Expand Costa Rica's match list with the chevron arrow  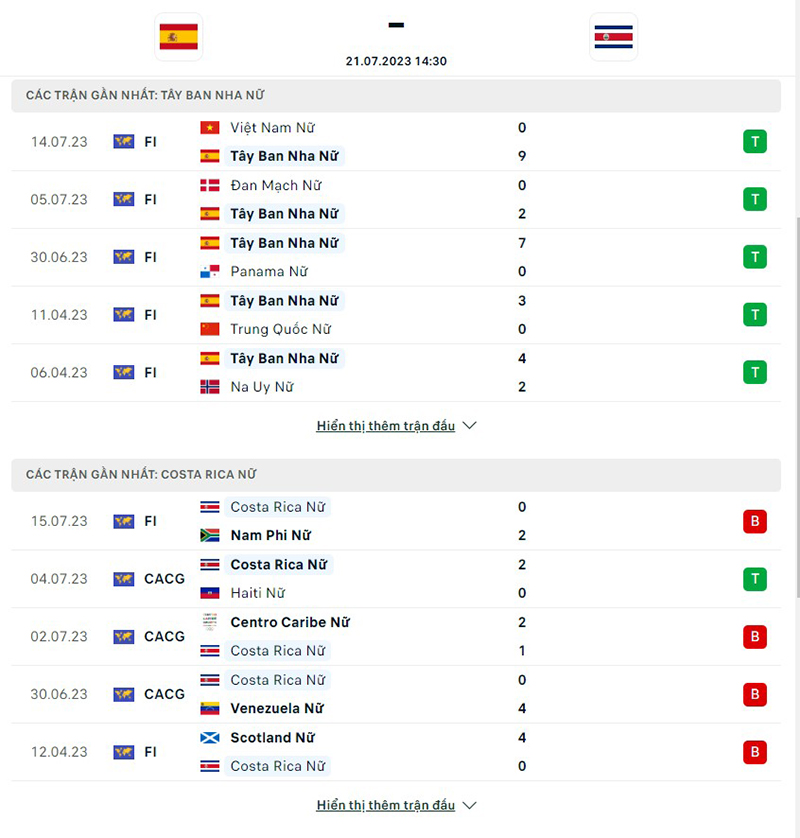pos(470,804)
